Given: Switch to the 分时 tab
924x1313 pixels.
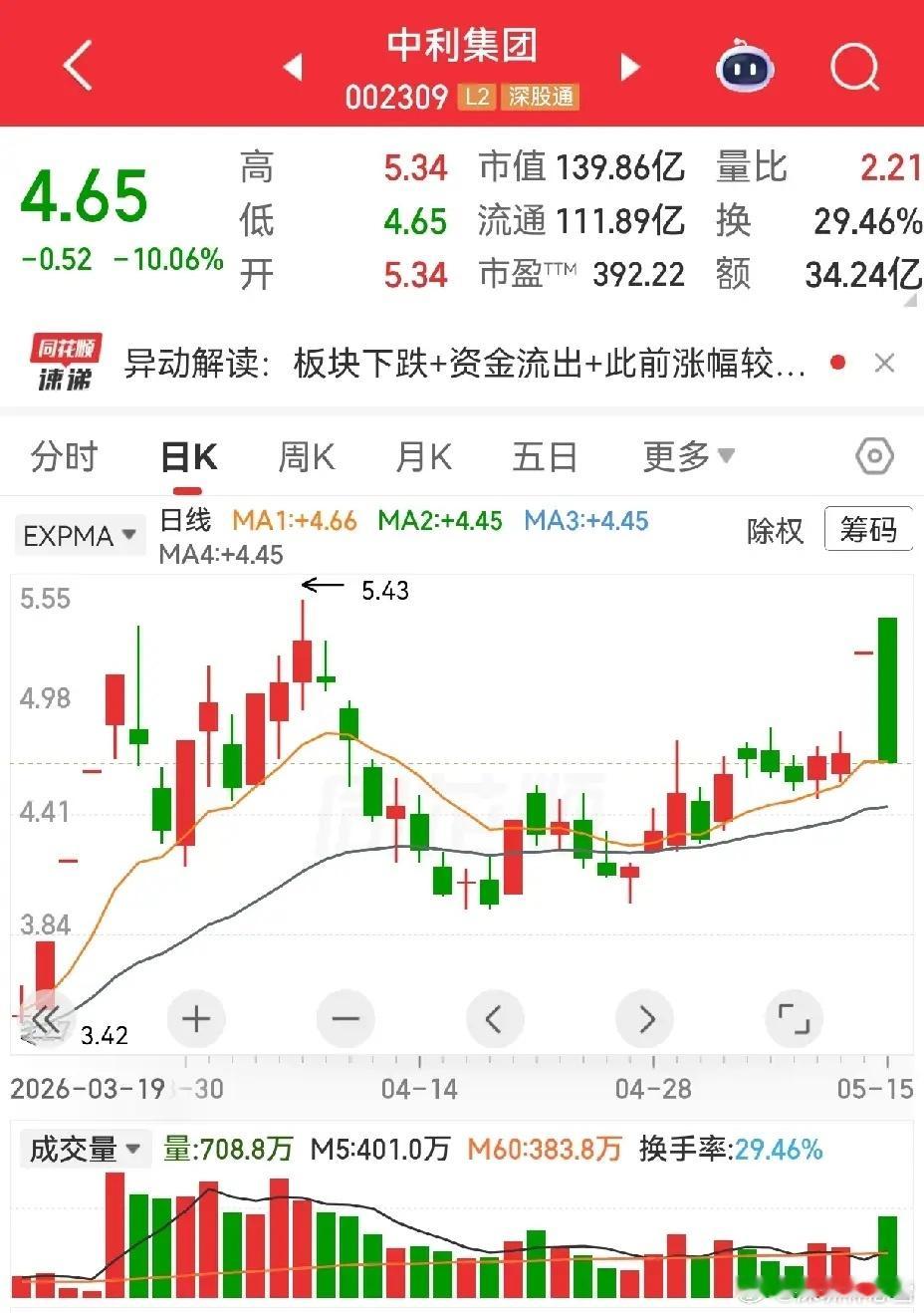Looking at the screenshot, I should 65,457.
